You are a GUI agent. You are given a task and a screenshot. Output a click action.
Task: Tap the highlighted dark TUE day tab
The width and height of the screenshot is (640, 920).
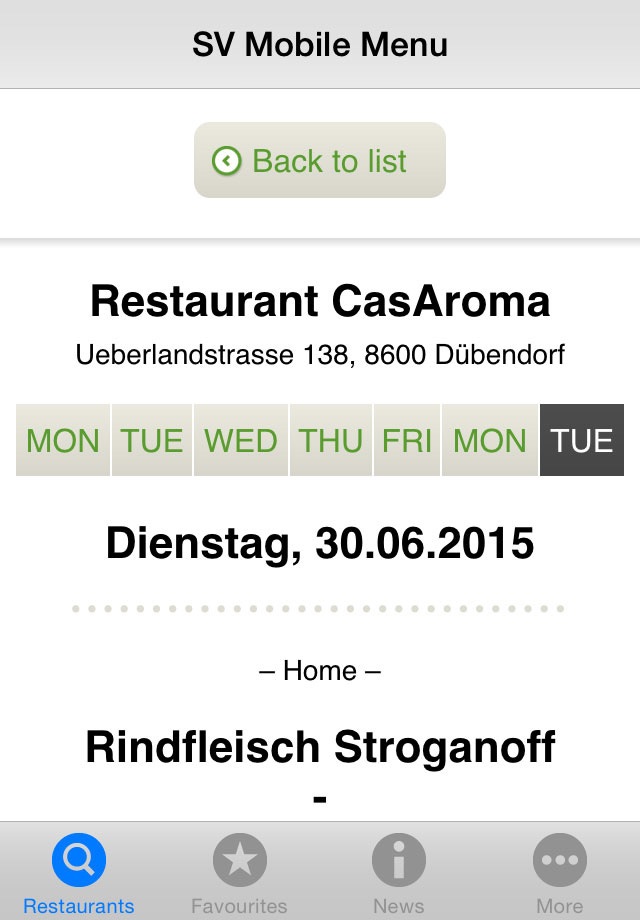pyautogui.click(x=582, y=440)
